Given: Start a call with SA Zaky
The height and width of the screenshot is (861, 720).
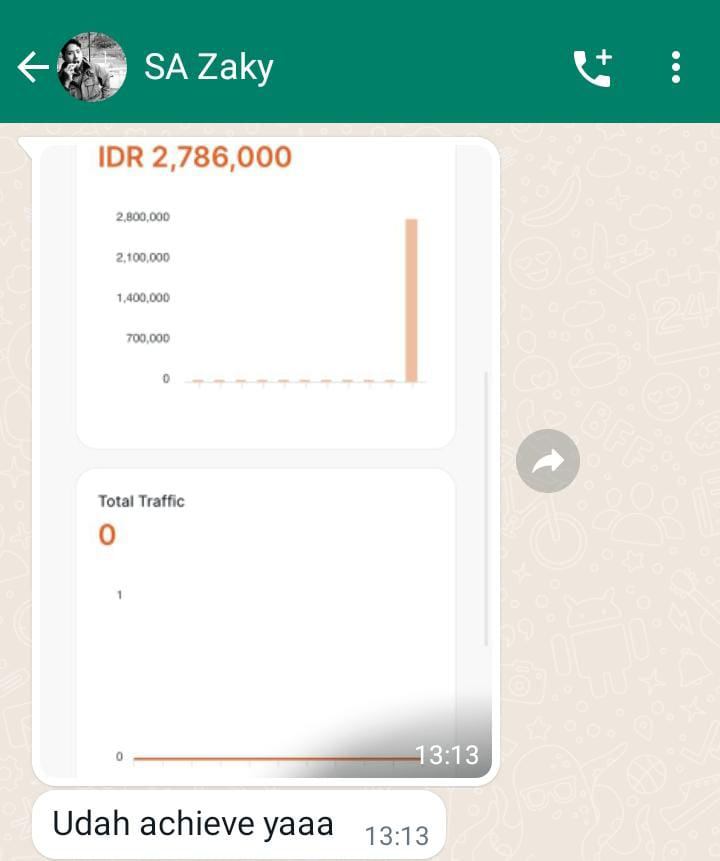Looking at the screenshot, I should [x=591, y=68].
